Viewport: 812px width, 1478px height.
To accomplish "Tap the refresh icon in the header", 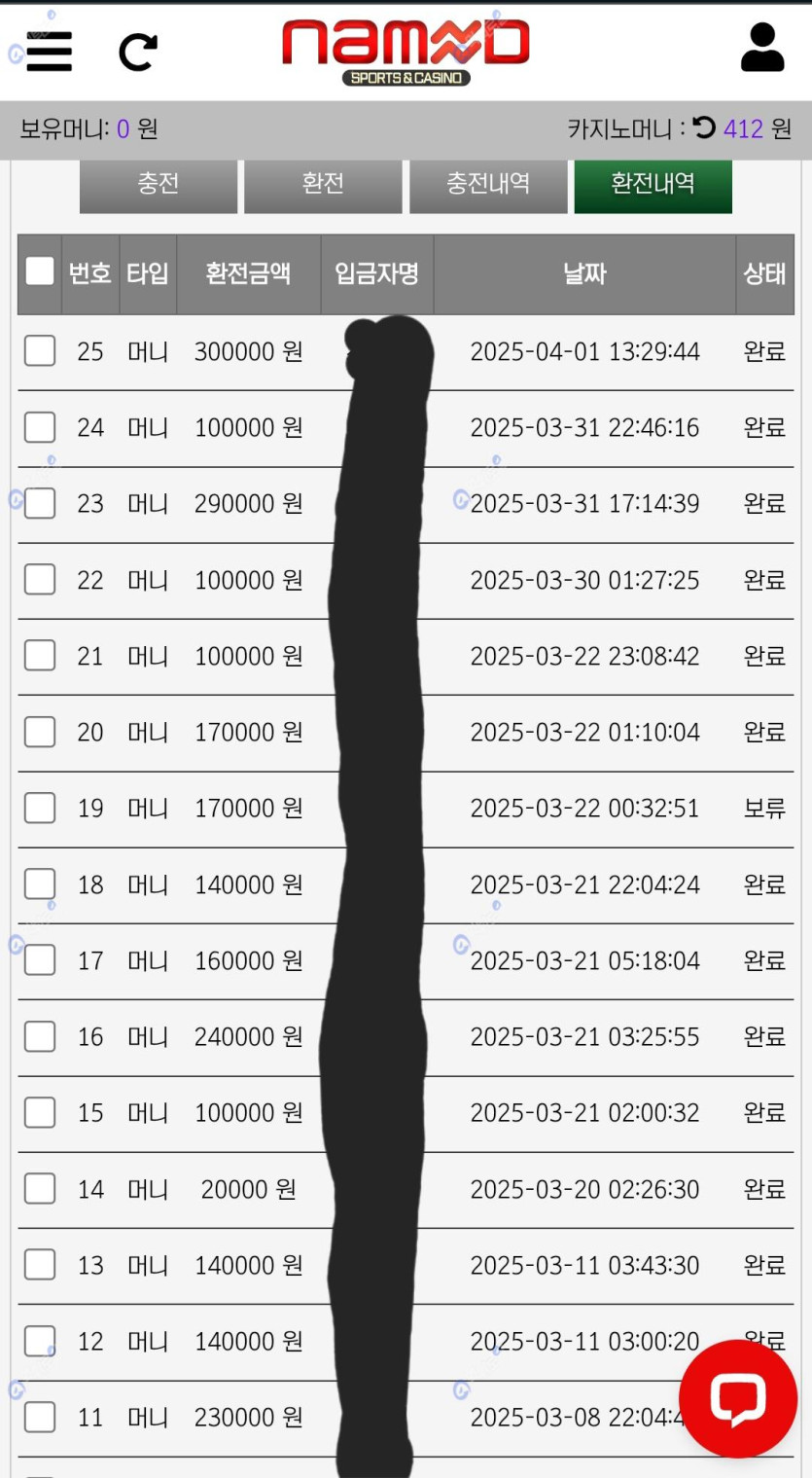I will pyautogui.click(x=138, y=52).
